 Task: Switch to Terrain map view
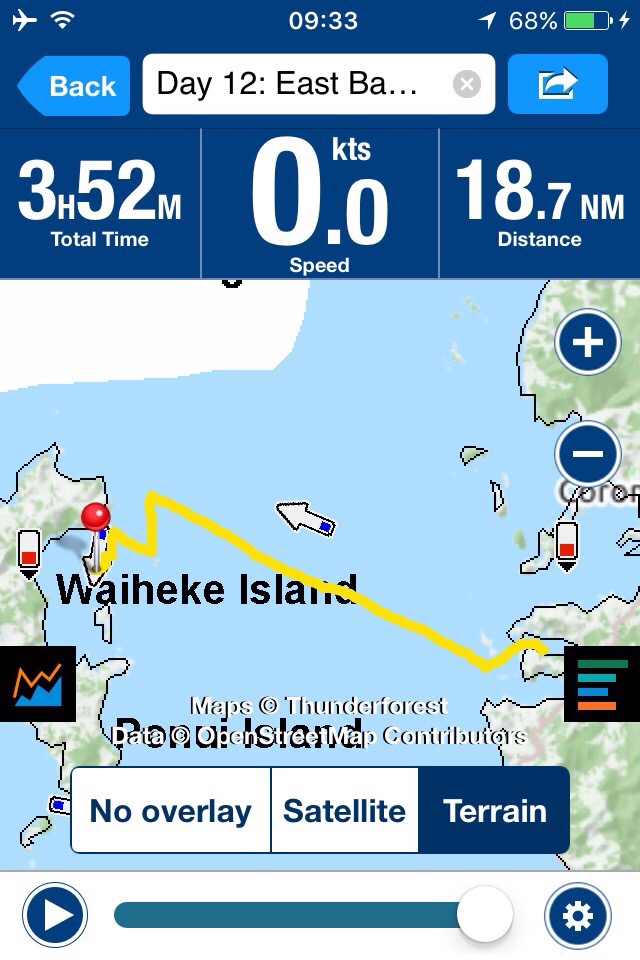click(x=495, y=810)
